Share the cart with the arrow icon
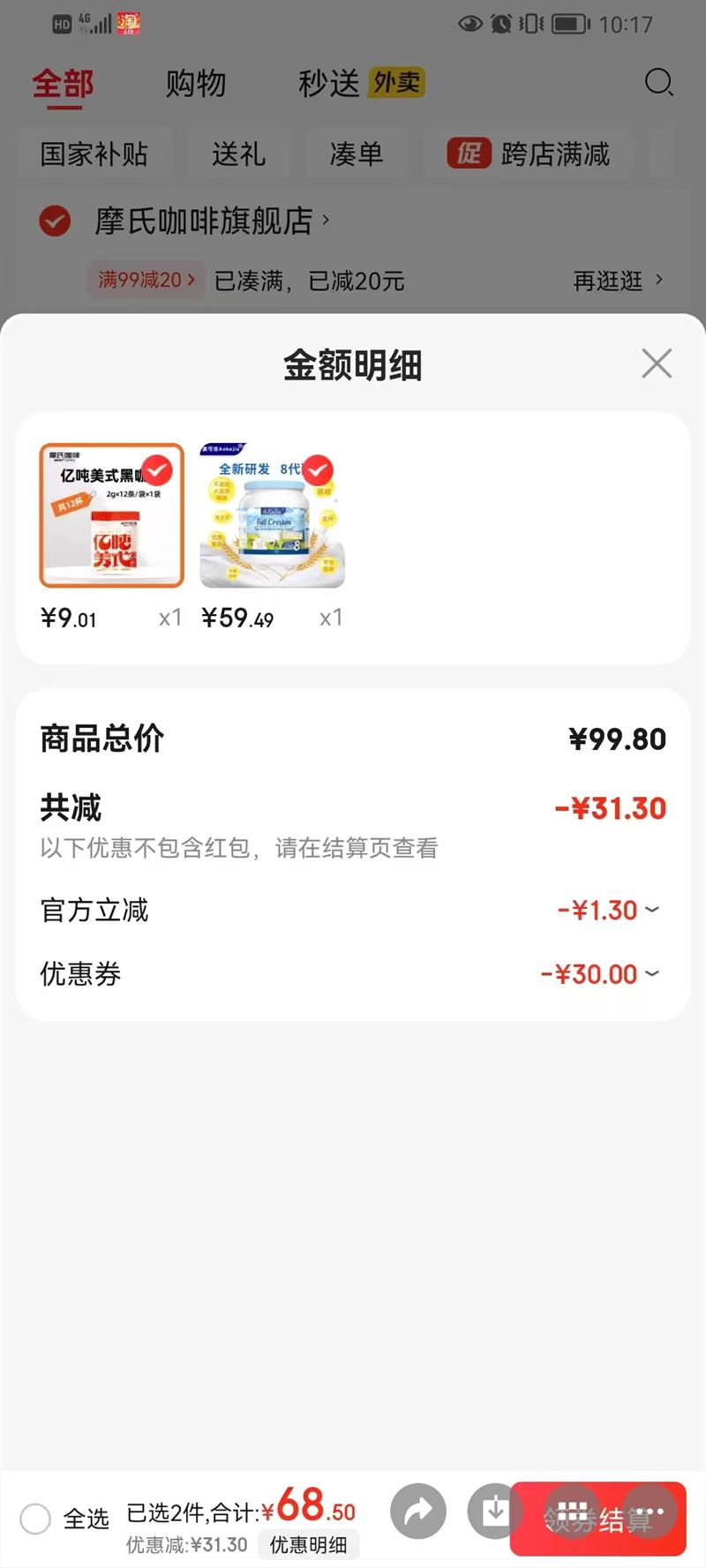The width and height of the screenshot is (706, 1568). pyautogui.click(x=418, y=1512)
